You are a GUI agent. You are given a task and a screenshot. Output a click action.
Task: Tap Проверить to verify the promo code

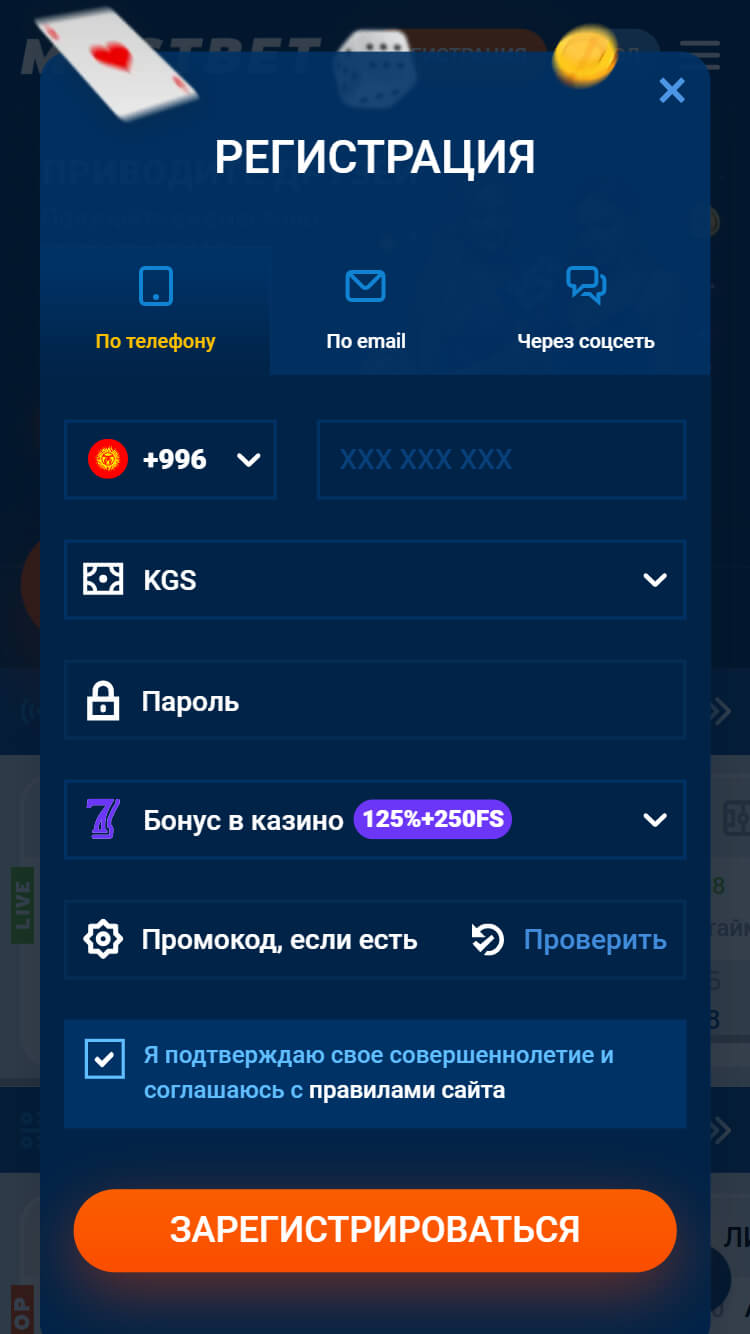click(x=594, y=940)
